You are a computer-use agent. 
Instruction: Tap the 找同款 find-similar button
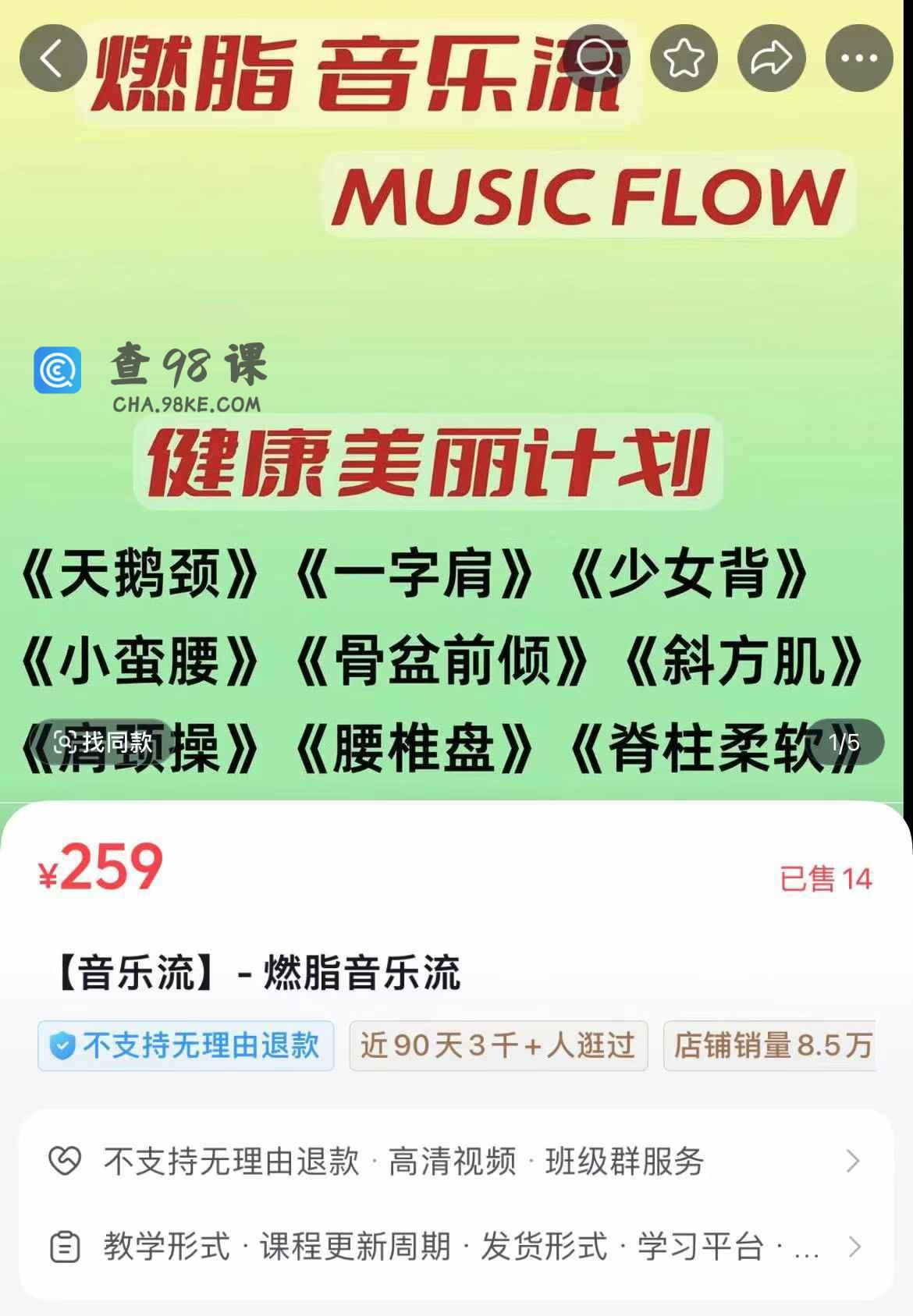click(x=103, y=742)
